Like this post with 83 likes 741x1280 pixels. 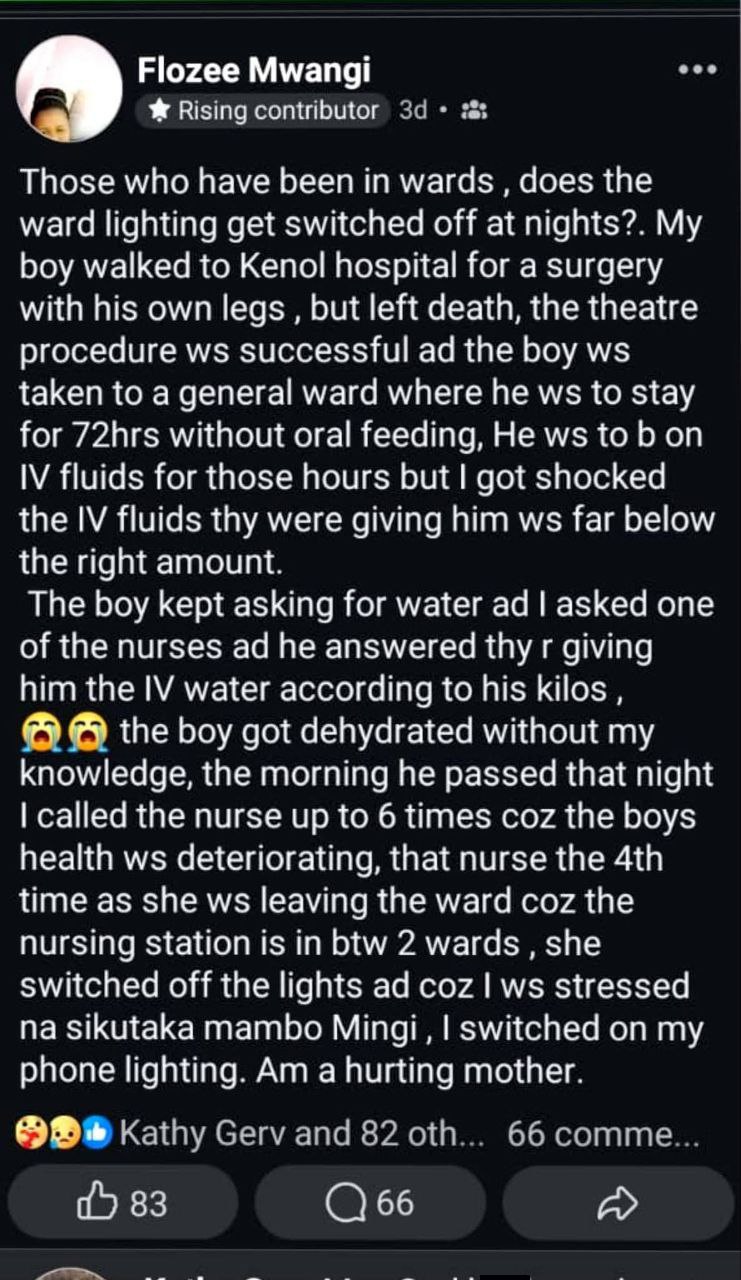click(122, 1202)
